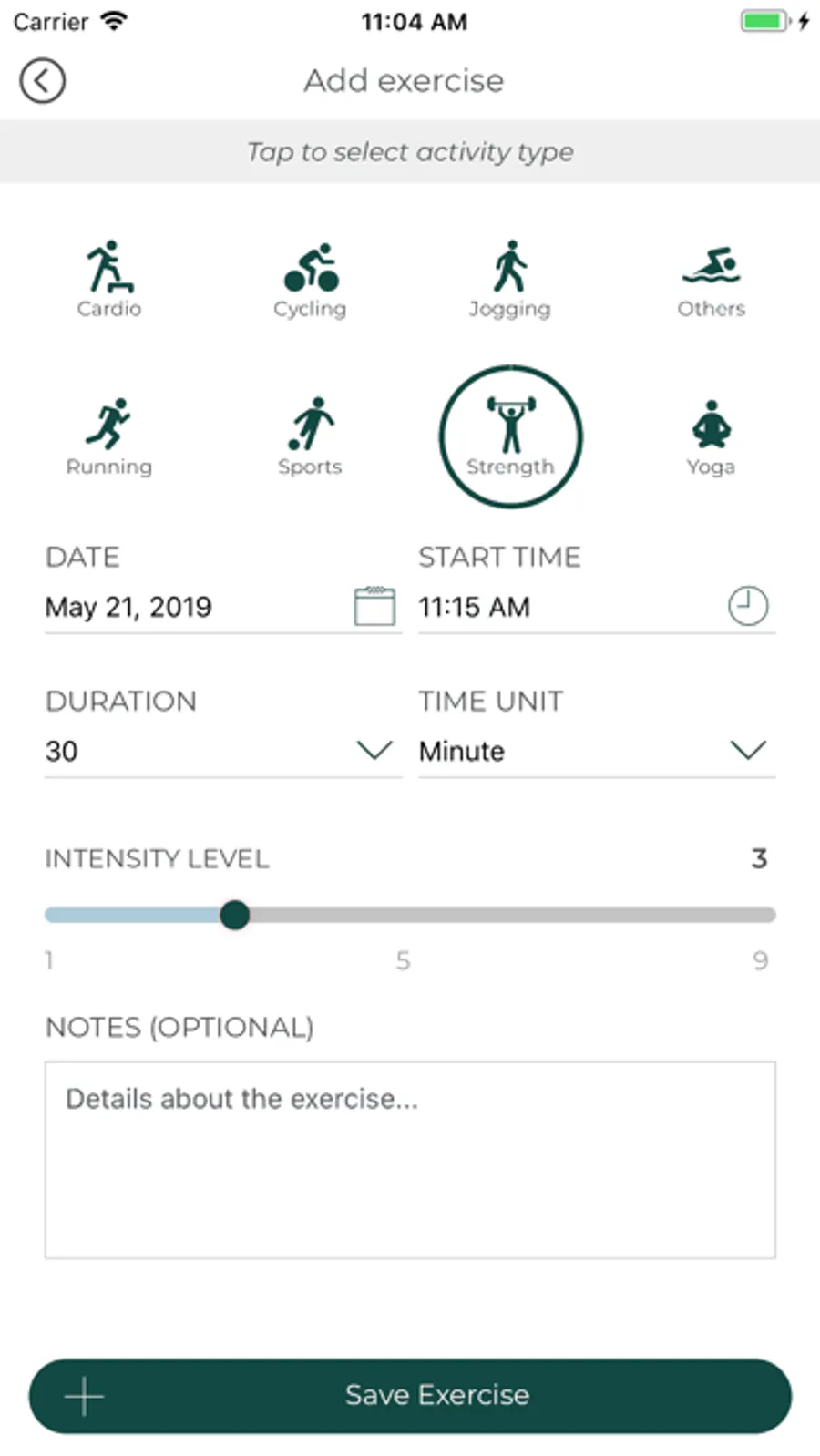This screenshot has height=1456, width=820.
Task: Change the 11:15 AM start time
Action: pyautogui.click(x=597, y=607)
